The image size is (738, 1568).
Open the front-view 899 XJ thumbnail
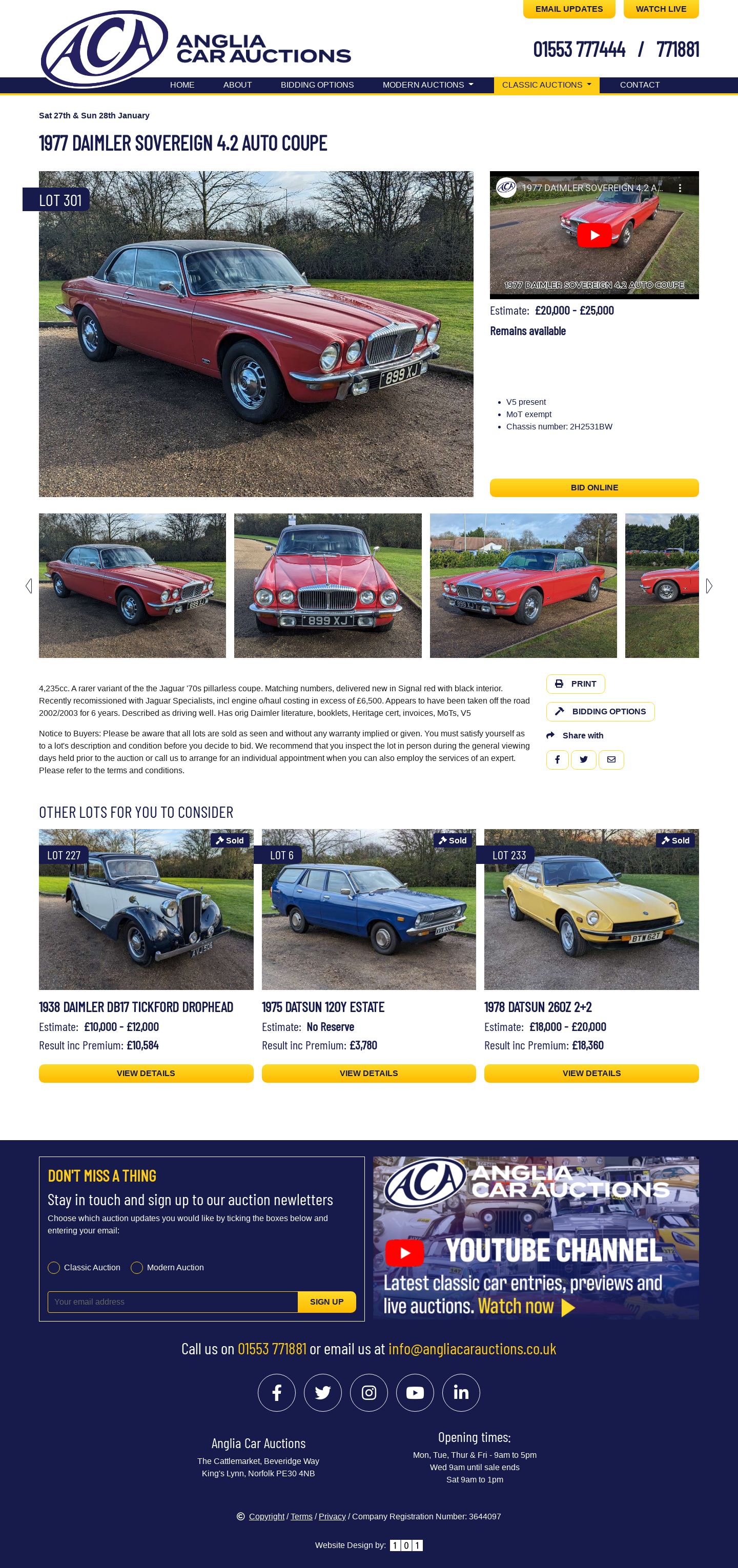pyautogui.click(x=327, y=585)
